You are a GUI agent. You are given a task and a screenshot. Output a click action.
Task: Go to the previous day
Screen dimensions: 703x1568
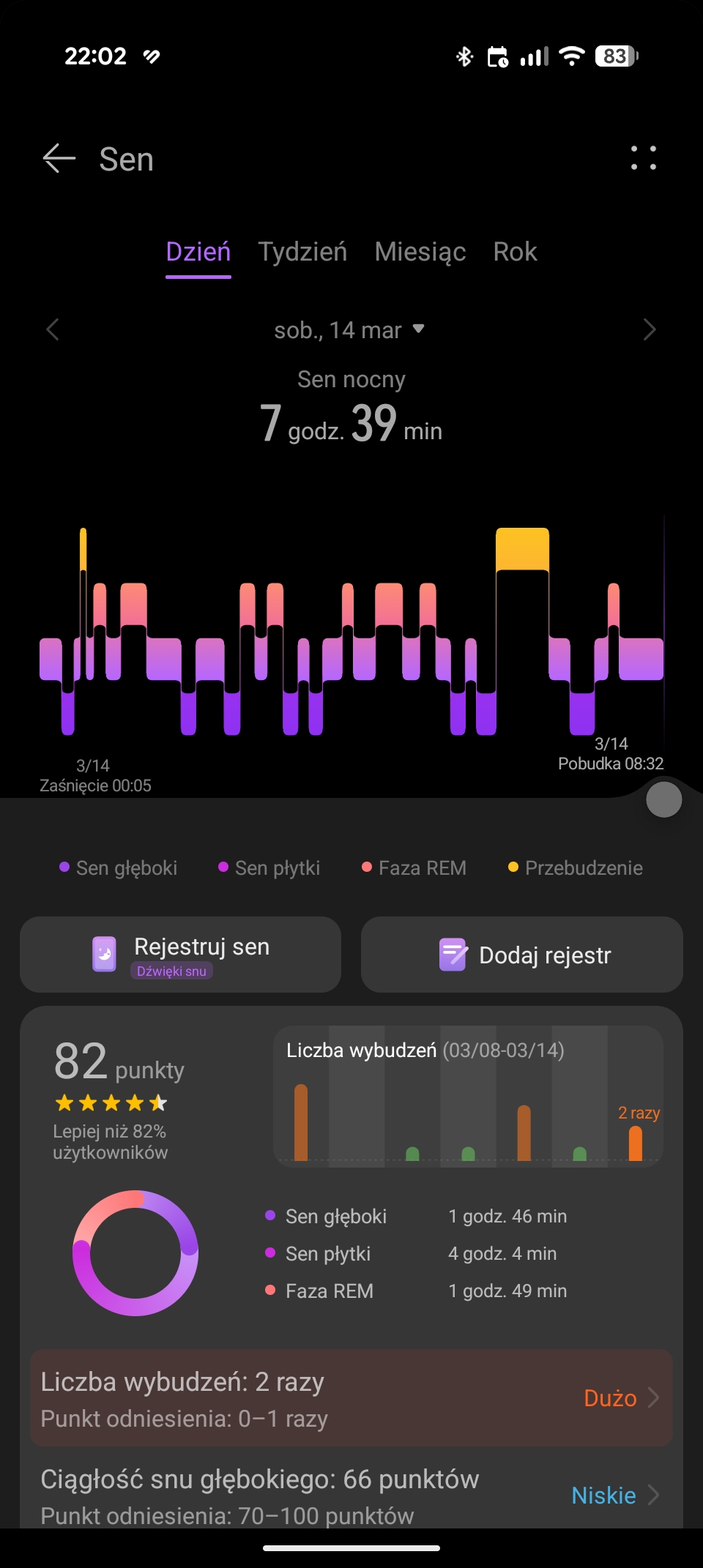point(53,329)
